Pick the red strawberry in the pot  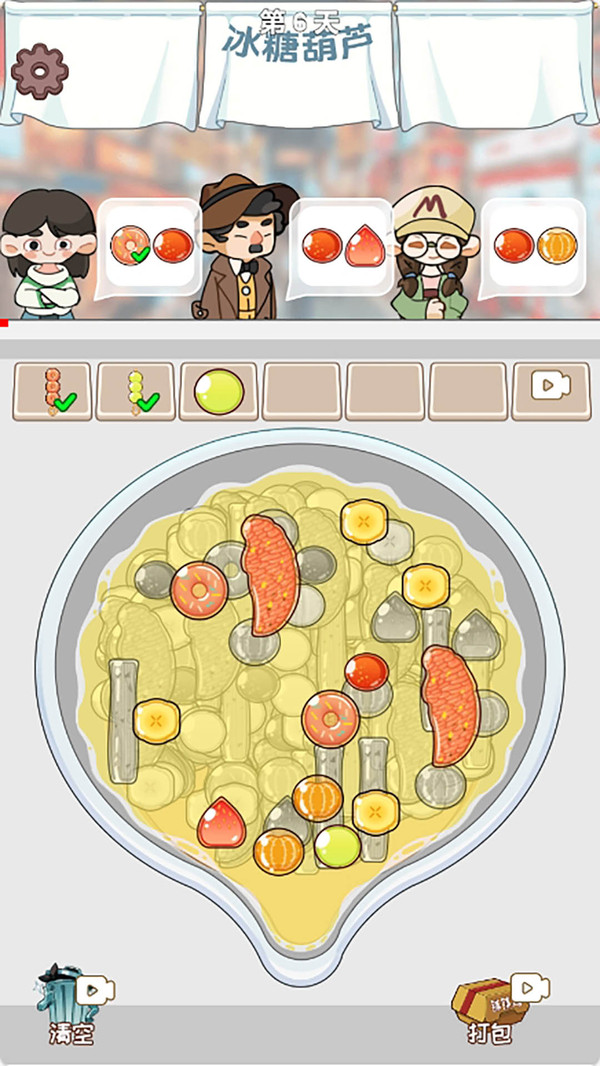point(221,824)
